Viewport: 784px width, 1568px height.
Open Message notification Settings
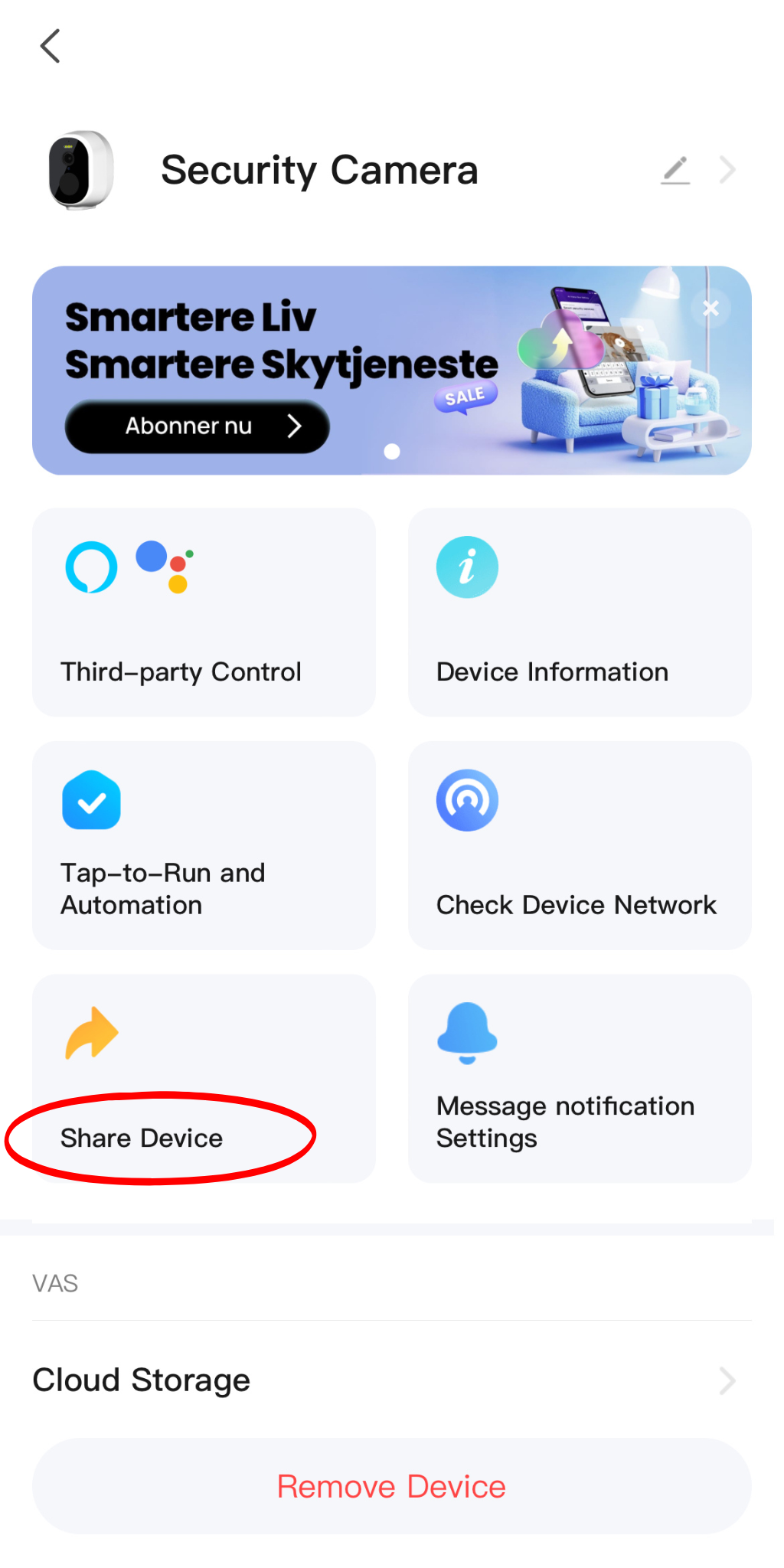pos(580,1078)
